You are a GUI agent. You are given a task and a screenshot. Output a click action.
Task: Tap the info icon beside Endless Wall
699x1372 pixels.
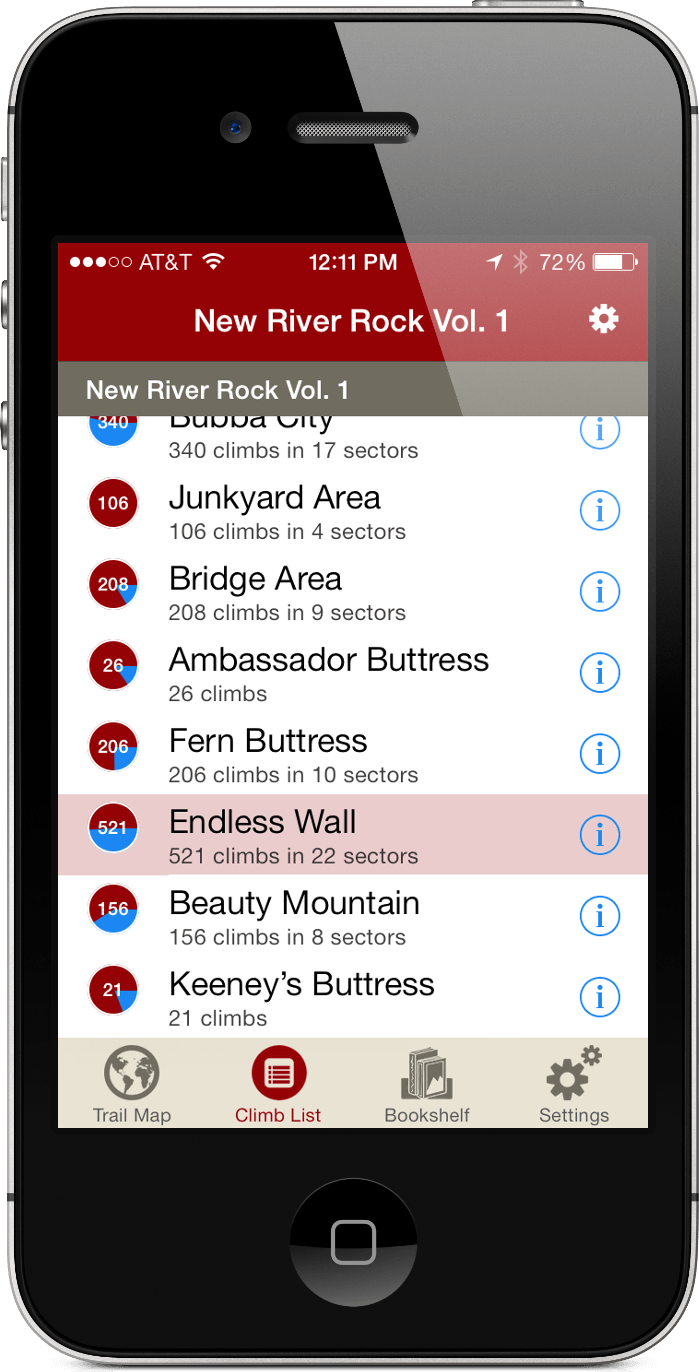coord(600,834)
